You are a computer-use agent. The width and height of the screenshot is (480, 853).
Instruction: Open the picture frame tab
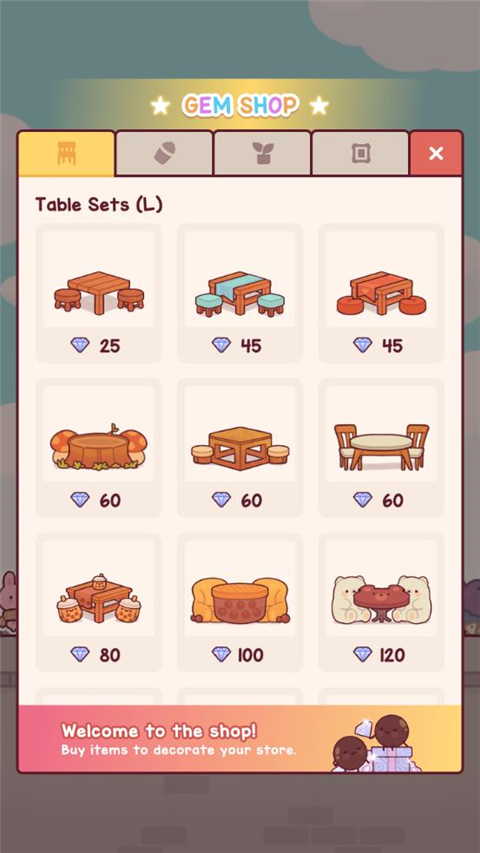pos(360,153)
